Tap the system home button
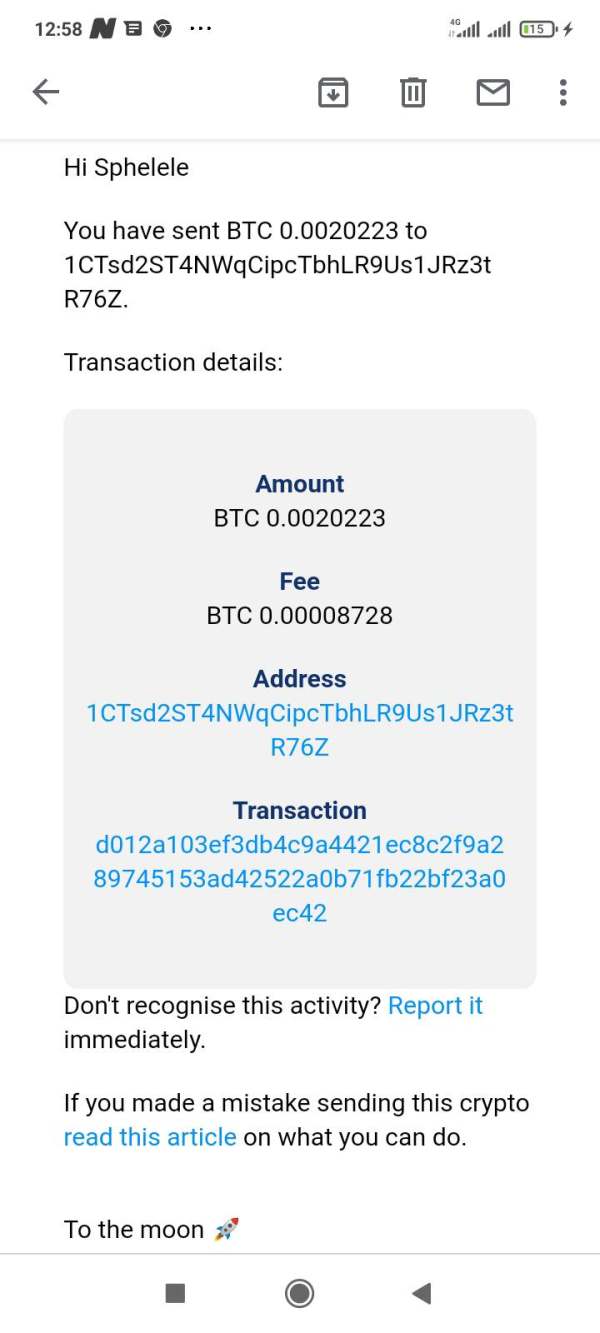This screenshot has width=600, height=1333. click(299, 1293)
